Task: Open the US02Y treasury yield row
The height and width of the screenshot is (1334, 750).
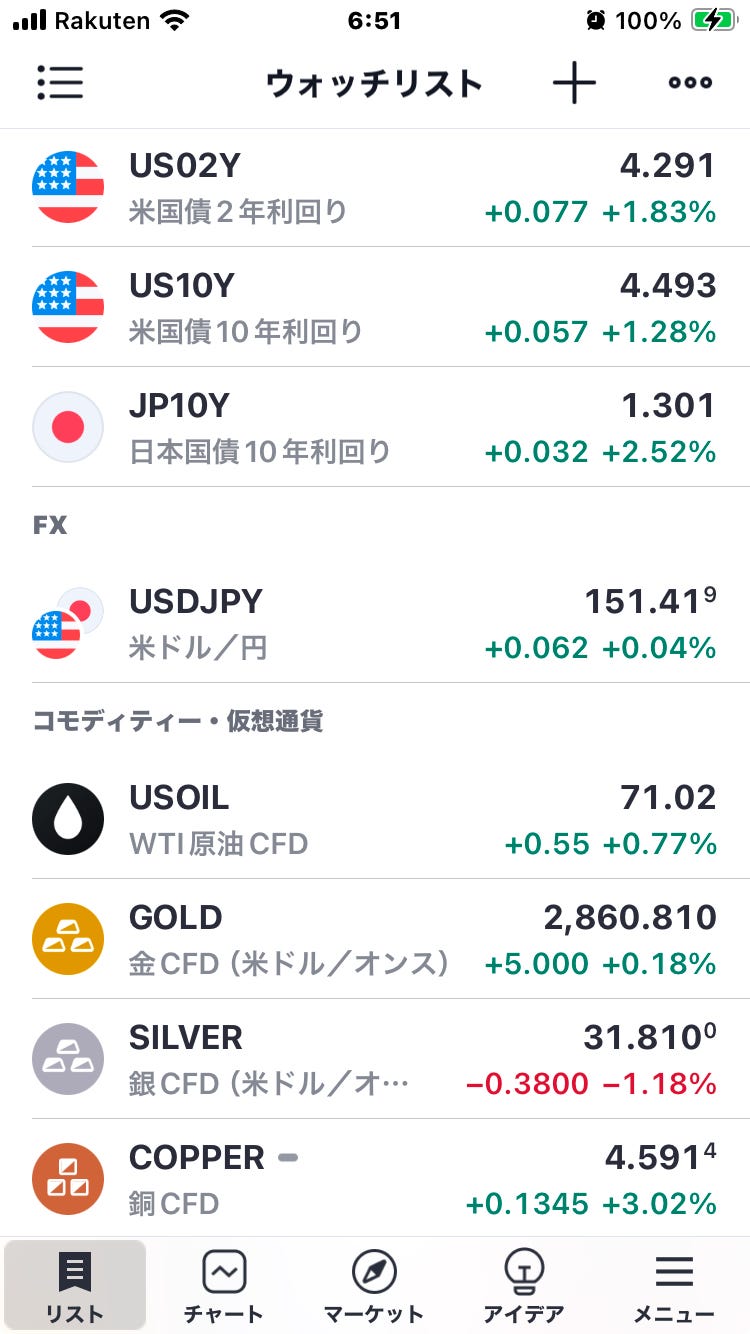Action: (375, 187)
